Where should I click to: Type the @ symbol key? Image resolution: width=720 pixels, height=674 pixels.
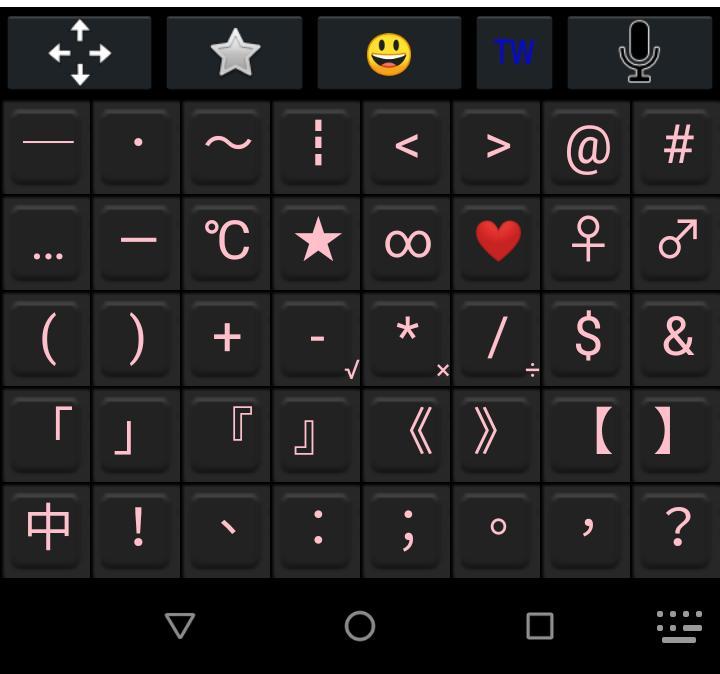tap(587, 147)
